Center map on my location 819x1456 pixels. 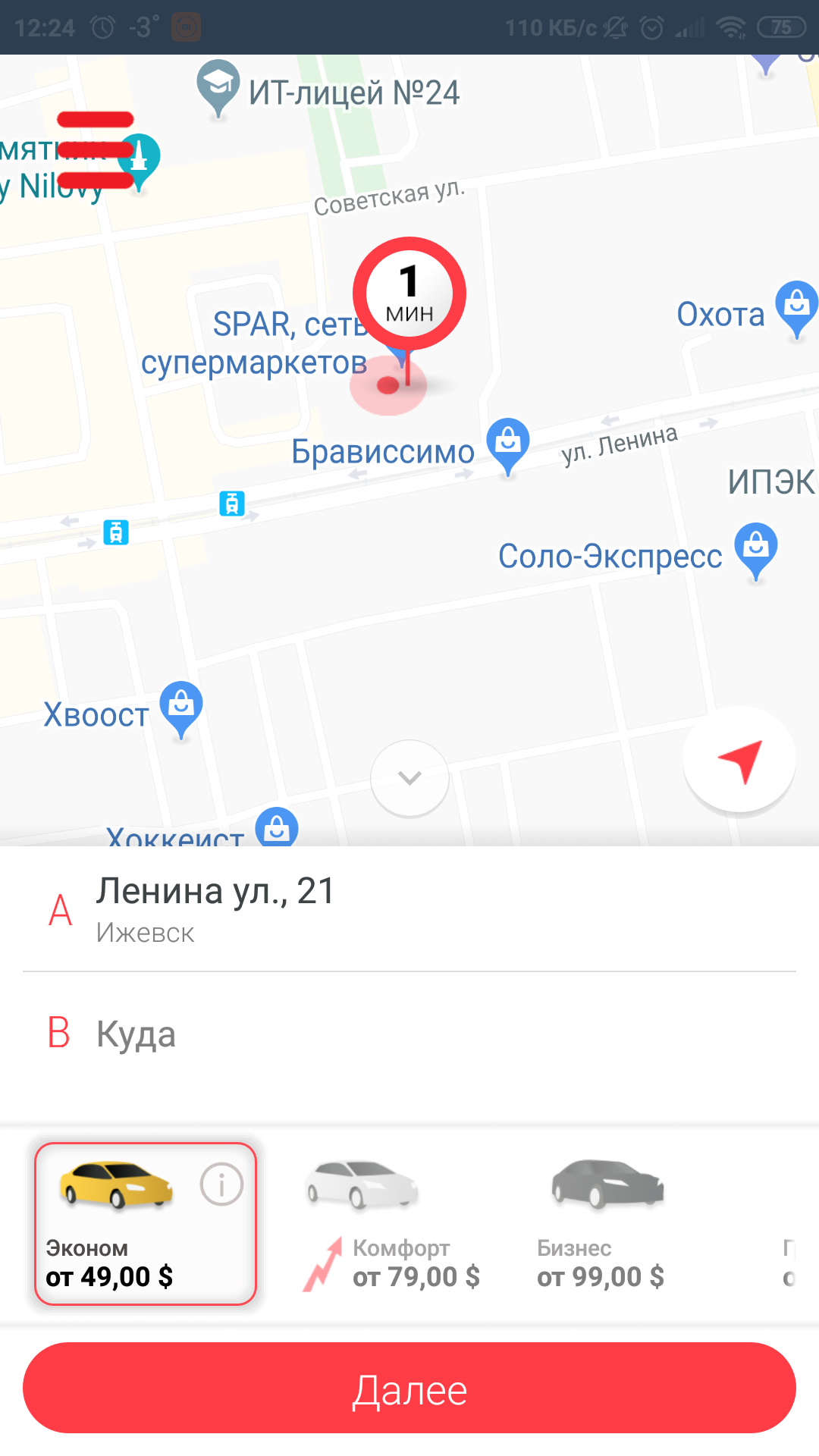point(739,759)
